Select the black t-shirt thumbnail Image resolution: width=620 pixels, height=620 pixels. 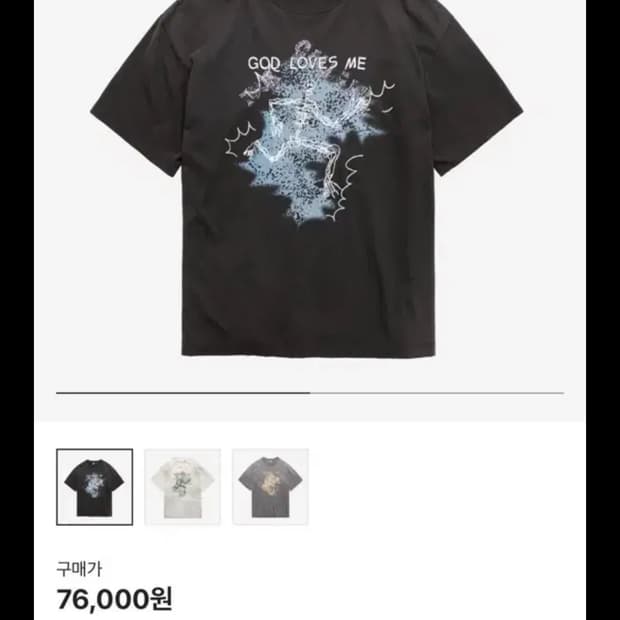[94, 487]
